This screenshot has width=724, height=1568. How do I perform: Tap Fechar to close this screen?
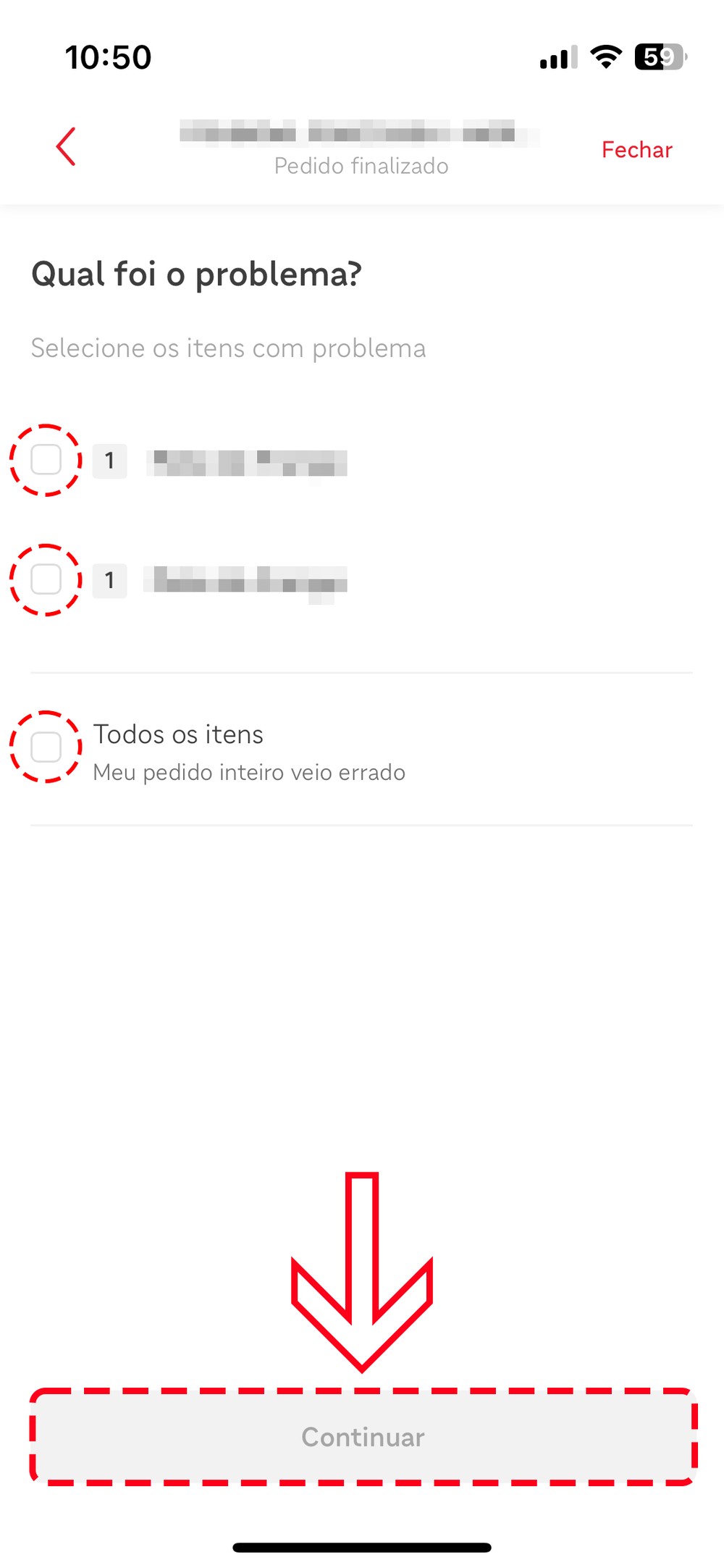636,150
